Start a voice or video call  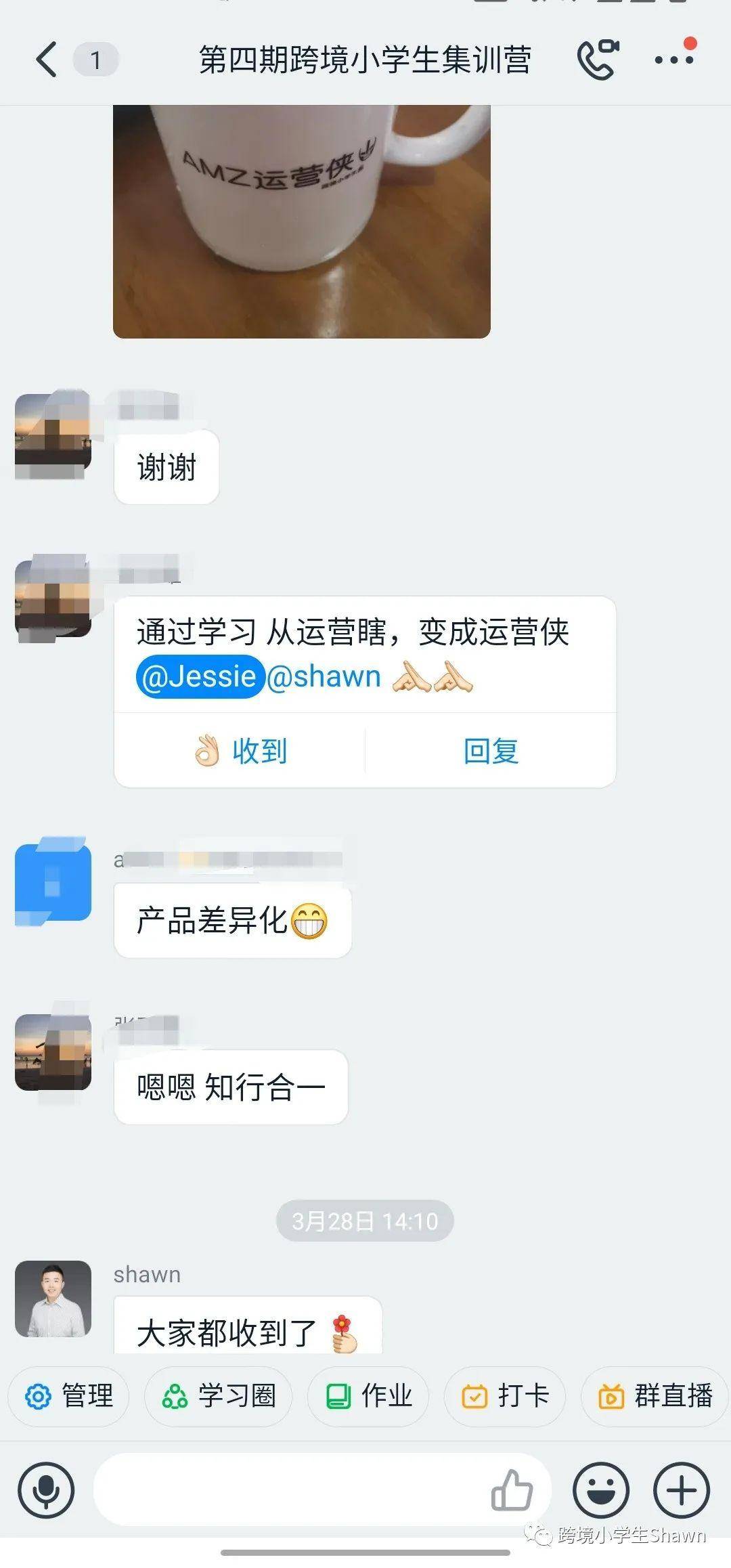[598, 60]
